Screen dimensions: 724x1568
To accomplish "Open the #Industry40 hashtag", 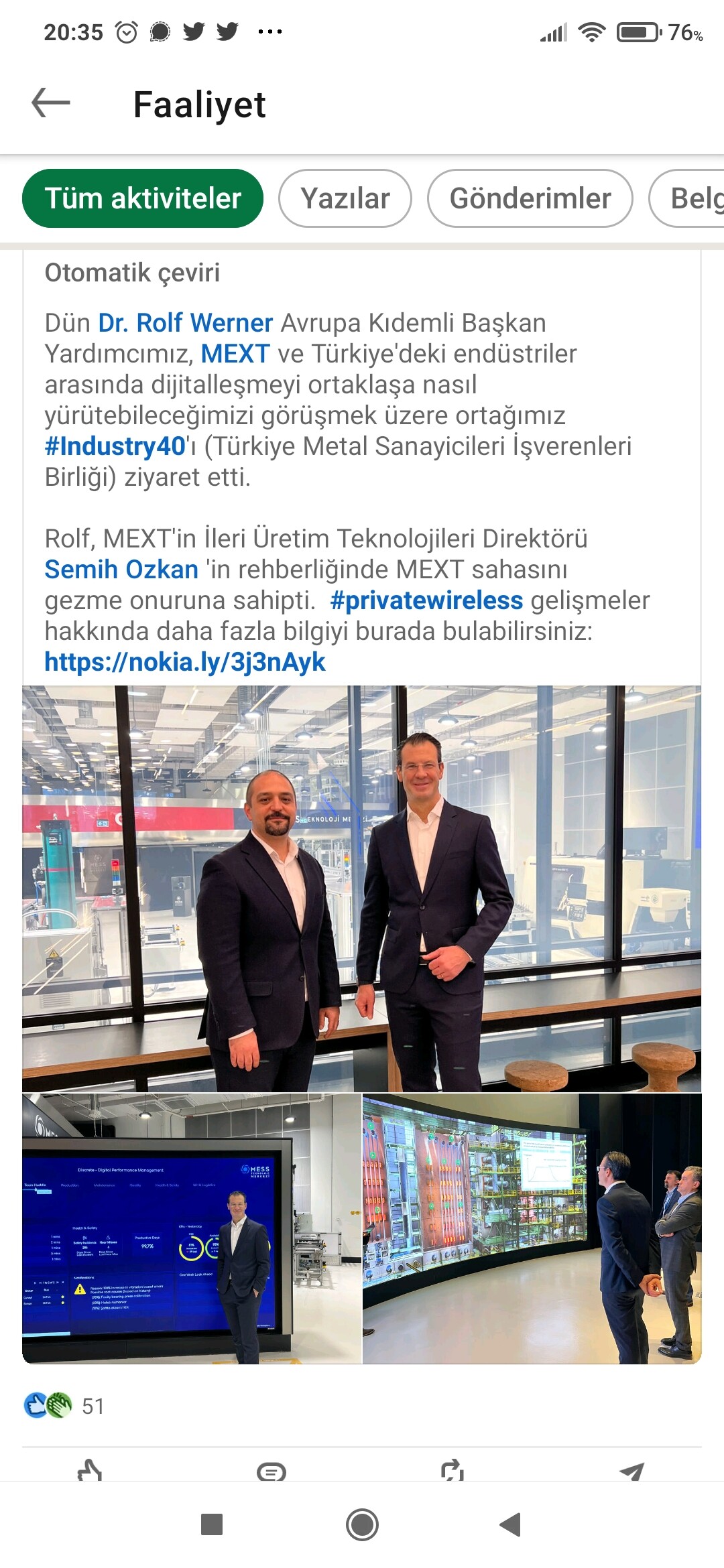I will coord(115,446).
